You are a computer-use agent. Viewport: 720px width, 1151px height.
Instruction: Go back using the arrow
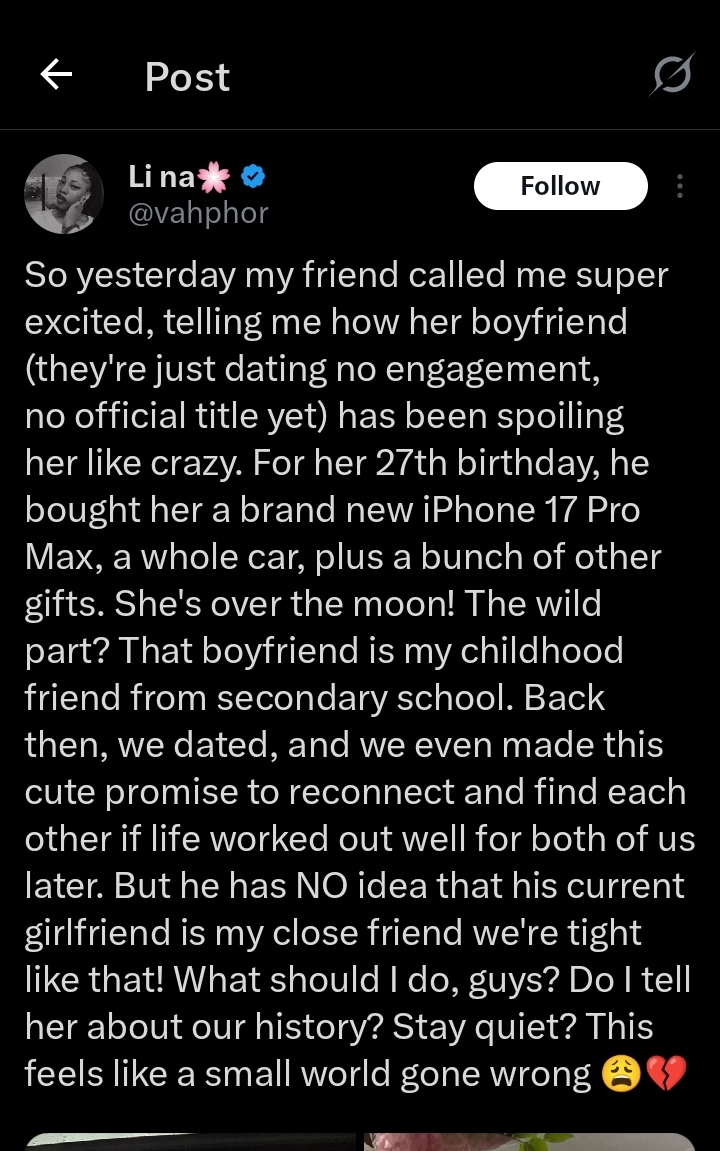pyautogui.click(x=56, y=75)
